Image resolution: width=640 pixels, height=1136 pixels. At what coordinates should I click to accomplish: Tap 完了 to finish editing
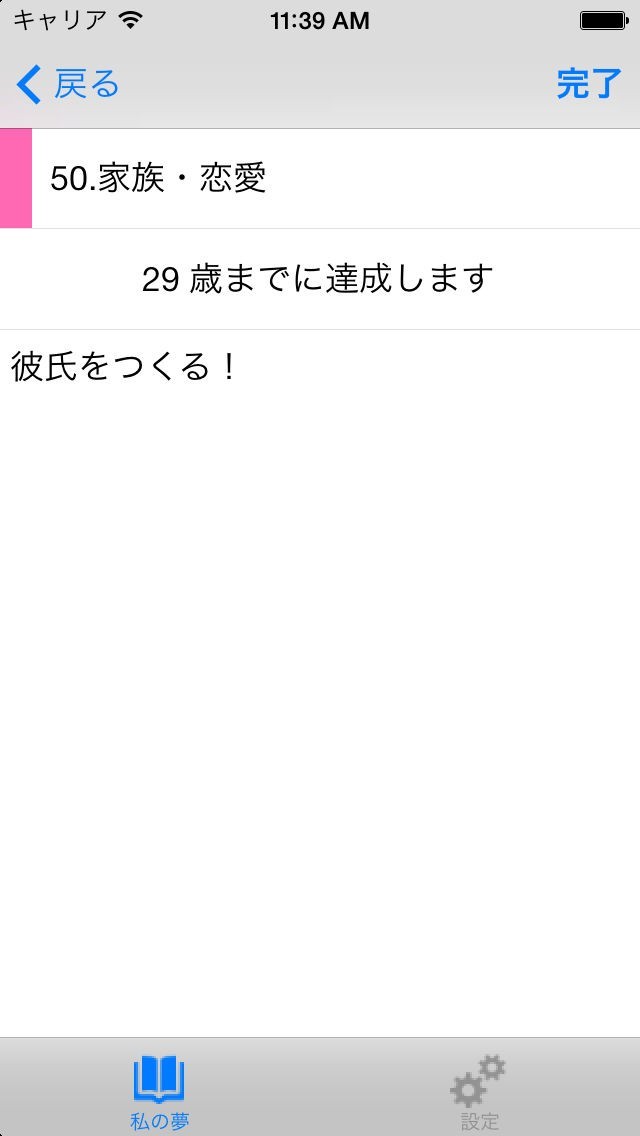pyautogui.click(x=588, y=86)
